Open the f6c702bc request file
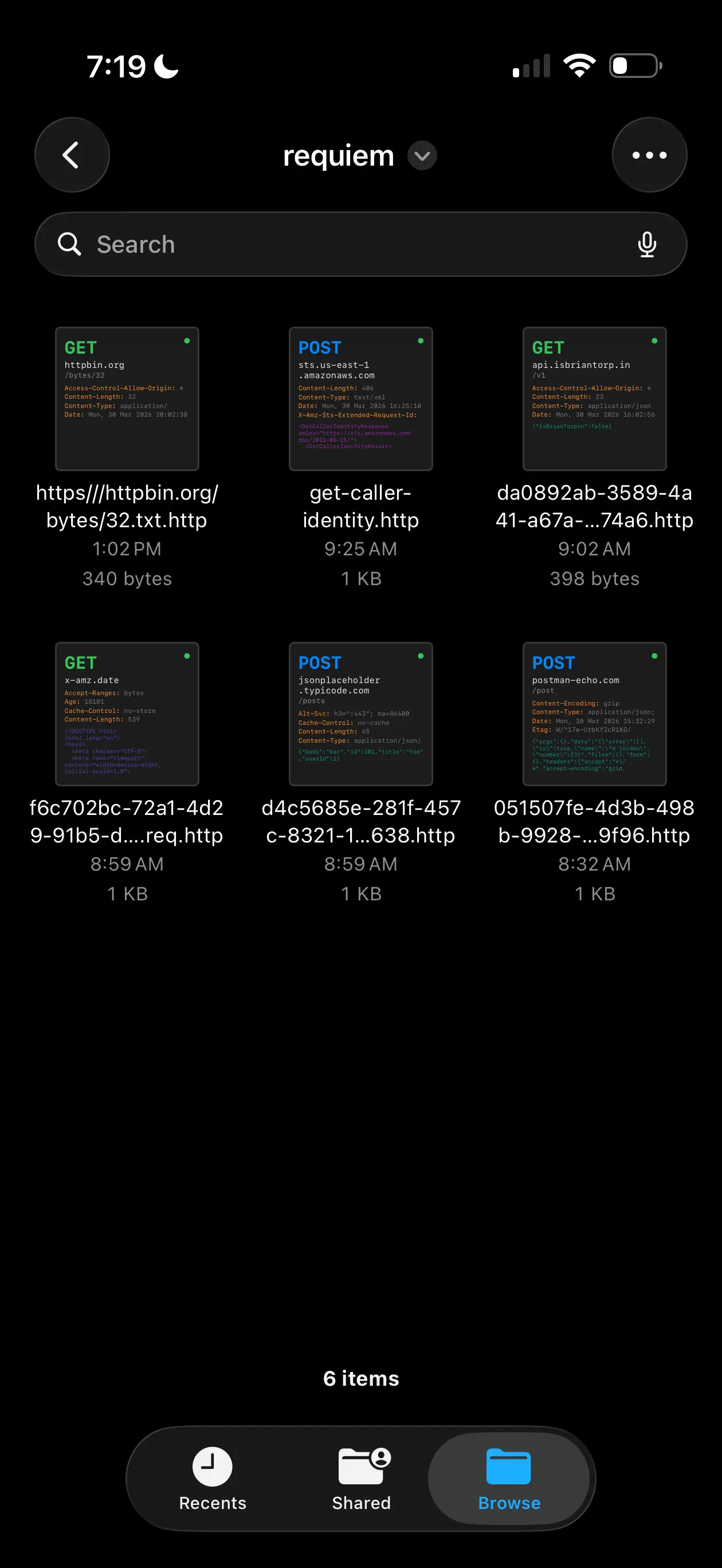Screen dimensions: 722x1568 coord(127,715)
